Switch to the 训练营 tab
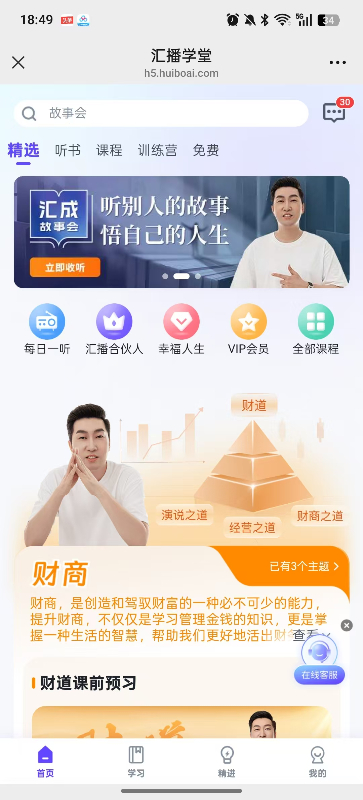 [158, 151]
